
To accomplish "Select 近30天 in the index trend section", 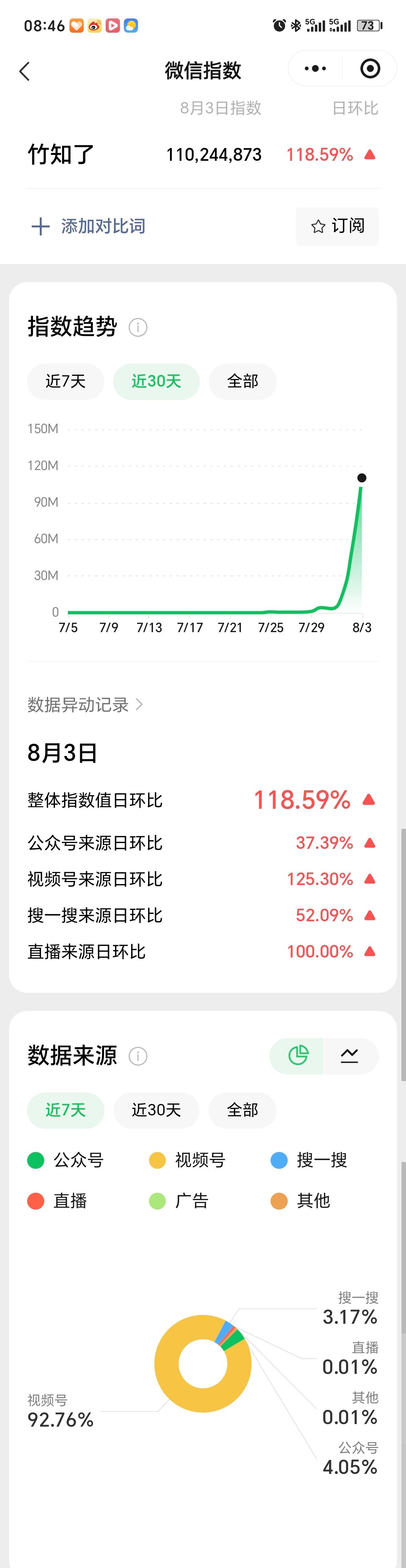I will click(156, 382).
